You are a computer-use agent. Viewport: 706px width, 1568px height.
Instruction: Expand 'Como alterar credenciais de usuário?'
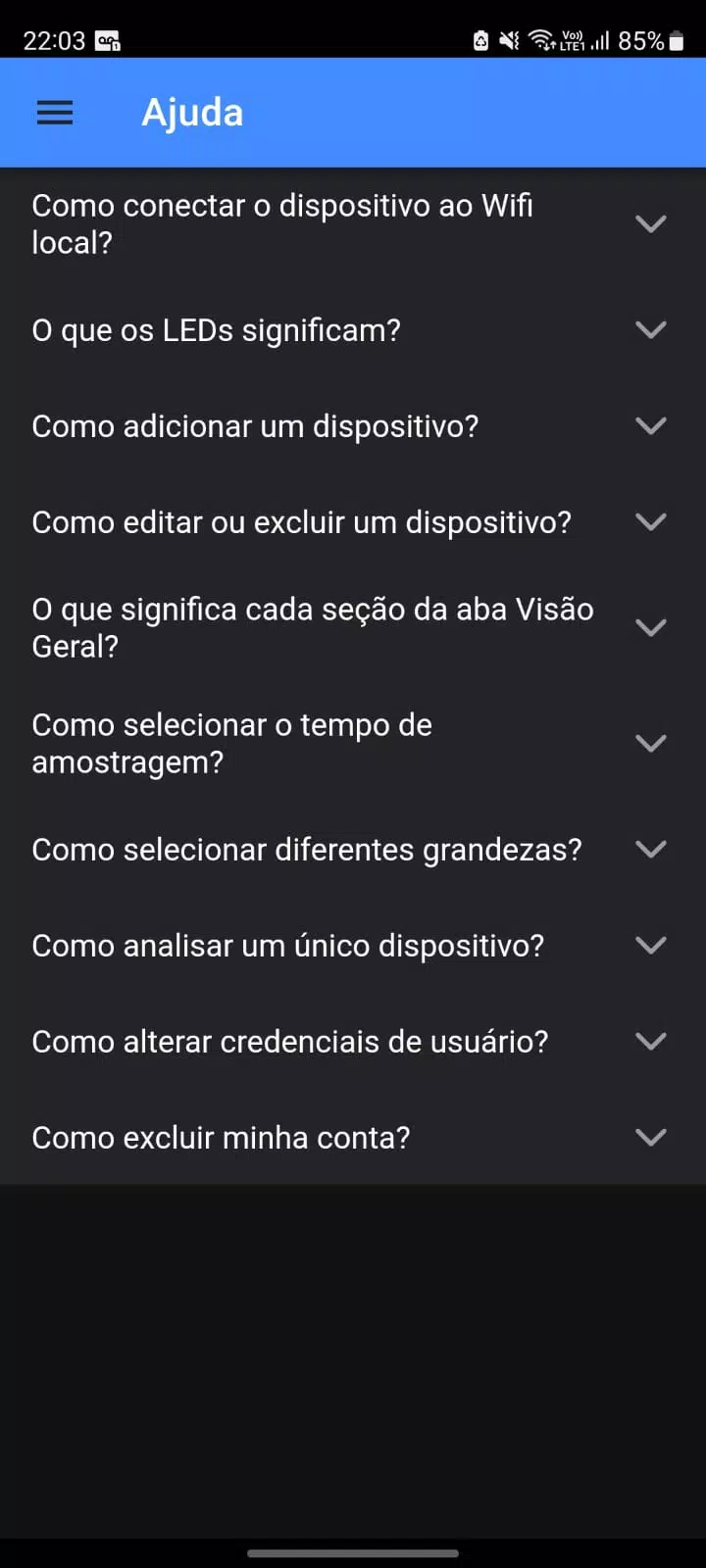point(353,1042)
